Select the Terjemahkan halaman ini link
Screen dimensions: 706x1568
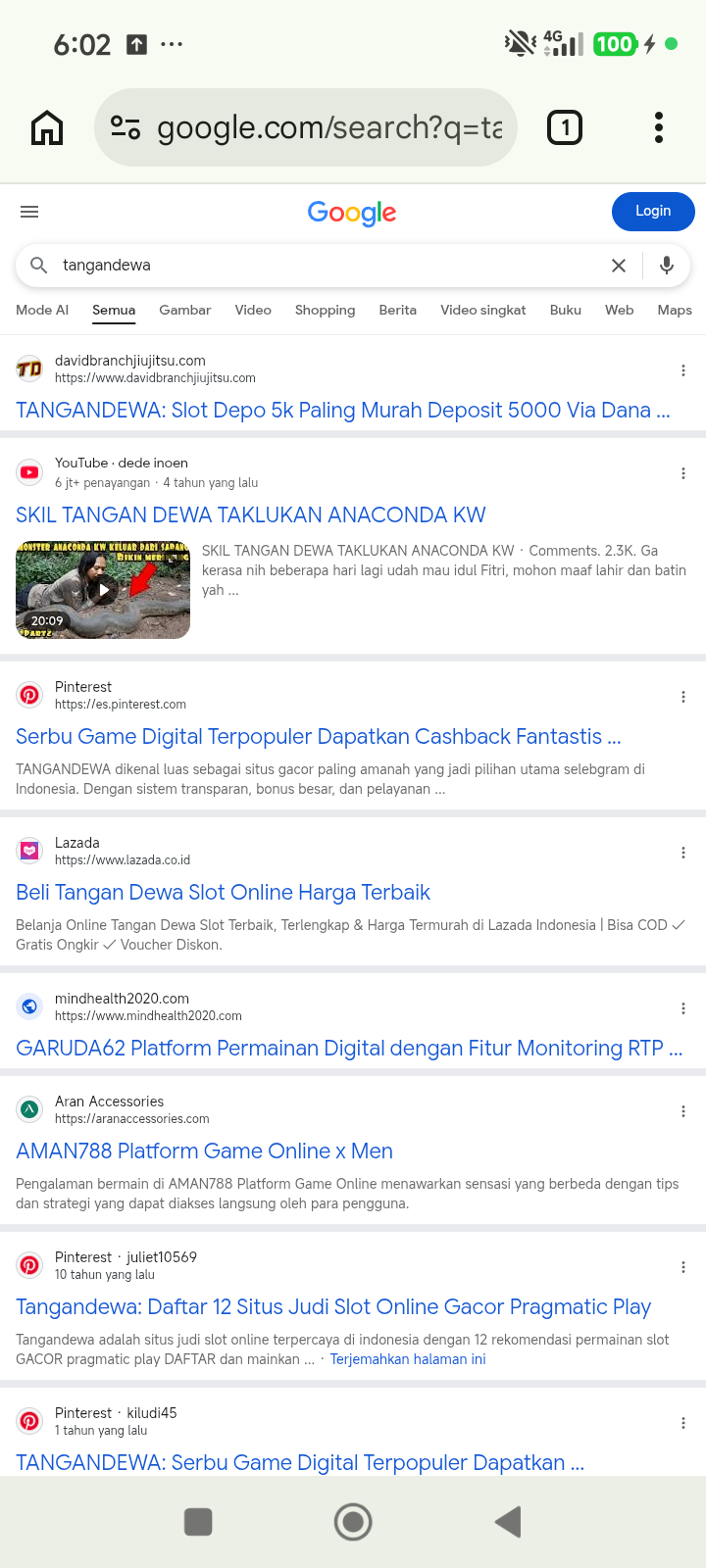(408, 1359)
